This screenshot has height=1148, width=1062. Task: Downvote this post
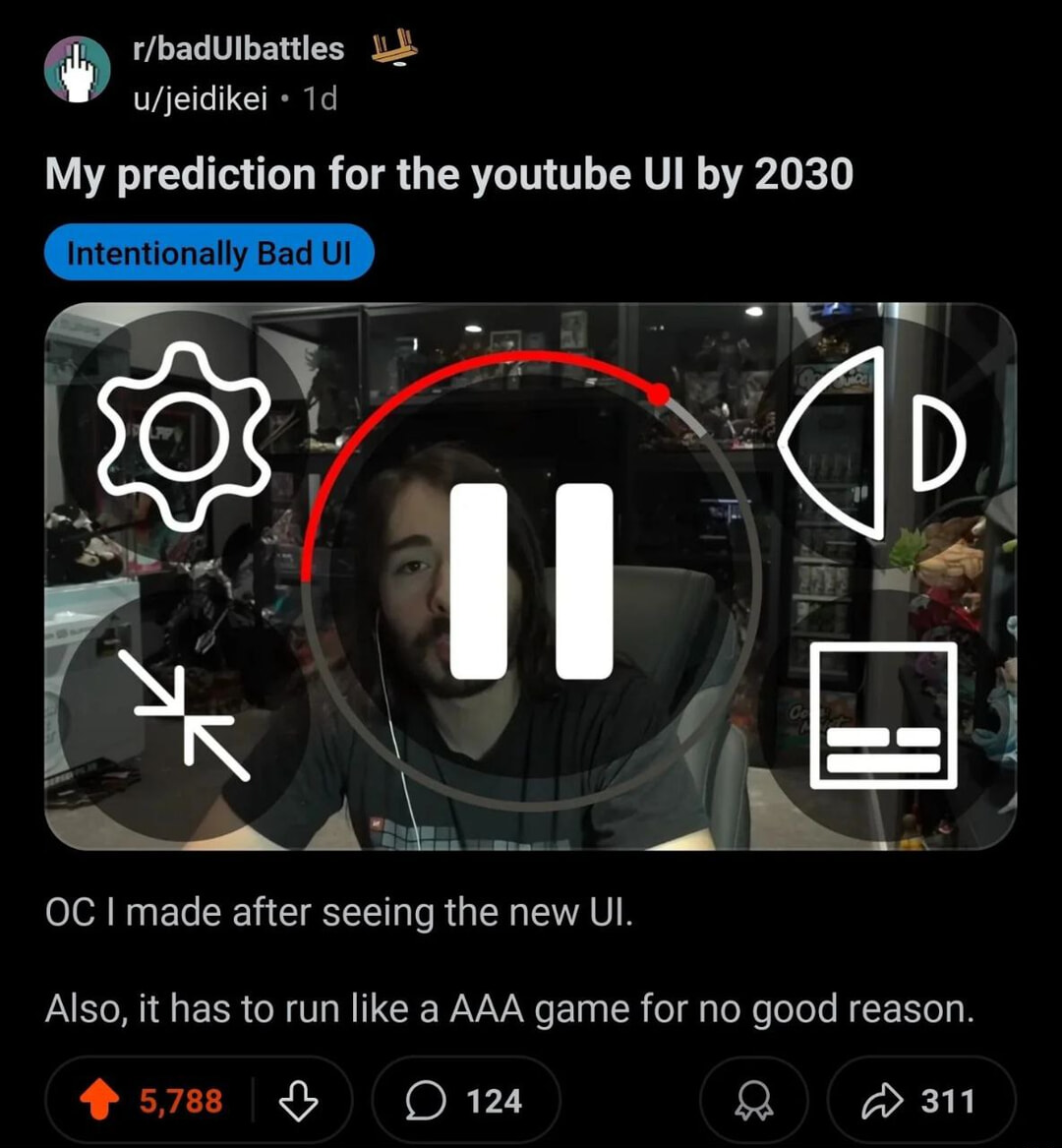coord(298,1101)
